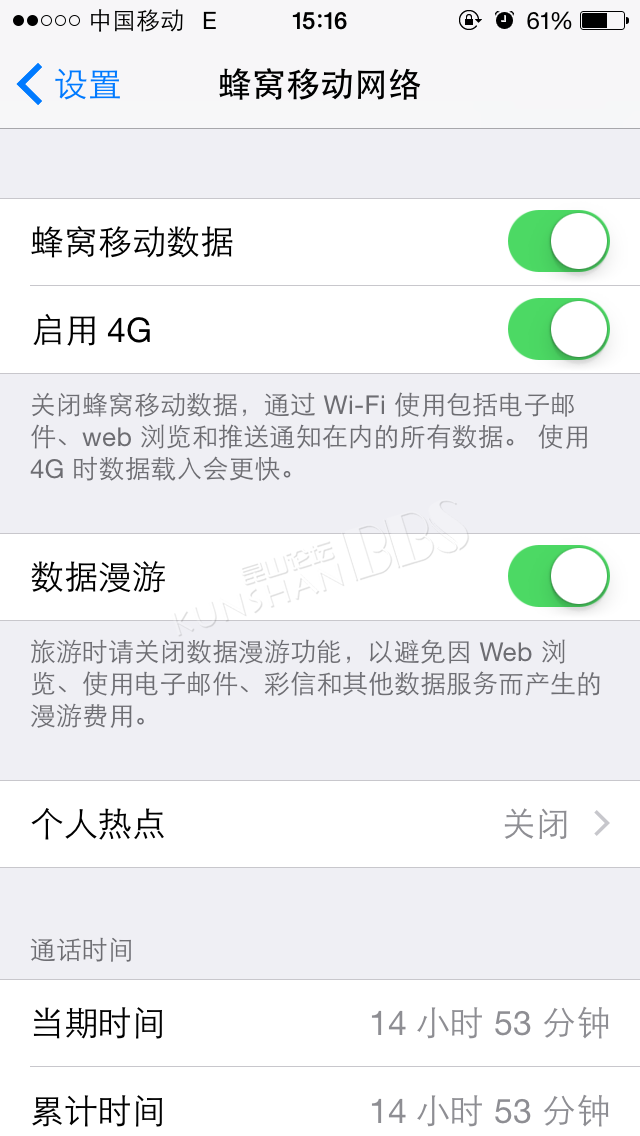The width and height of the screenshot is (640, 1136).
Task: Open the 个人热点 settings row
Action: pyautogui.click(x=320, y=824)
